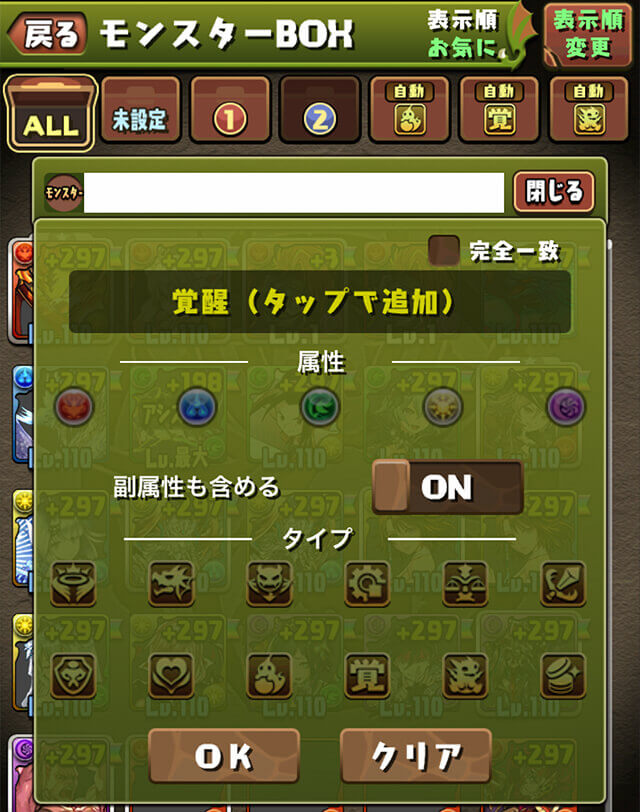This screenshot has height=812, width=640.
Task: Filter by water attribute orb
Action: tap(197, 407)
